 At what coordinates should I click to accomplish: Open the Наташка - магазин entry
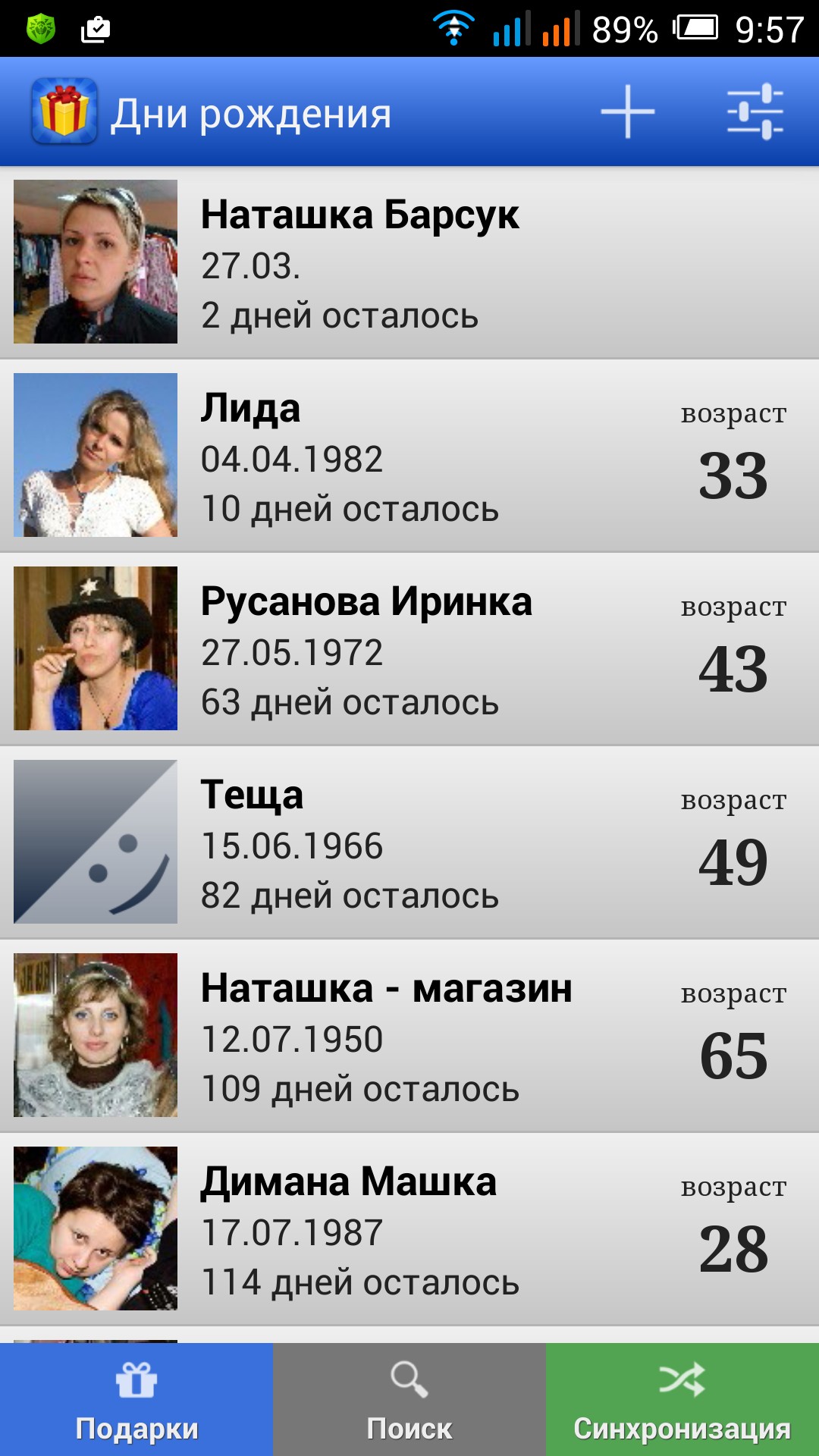point(409,1036)
